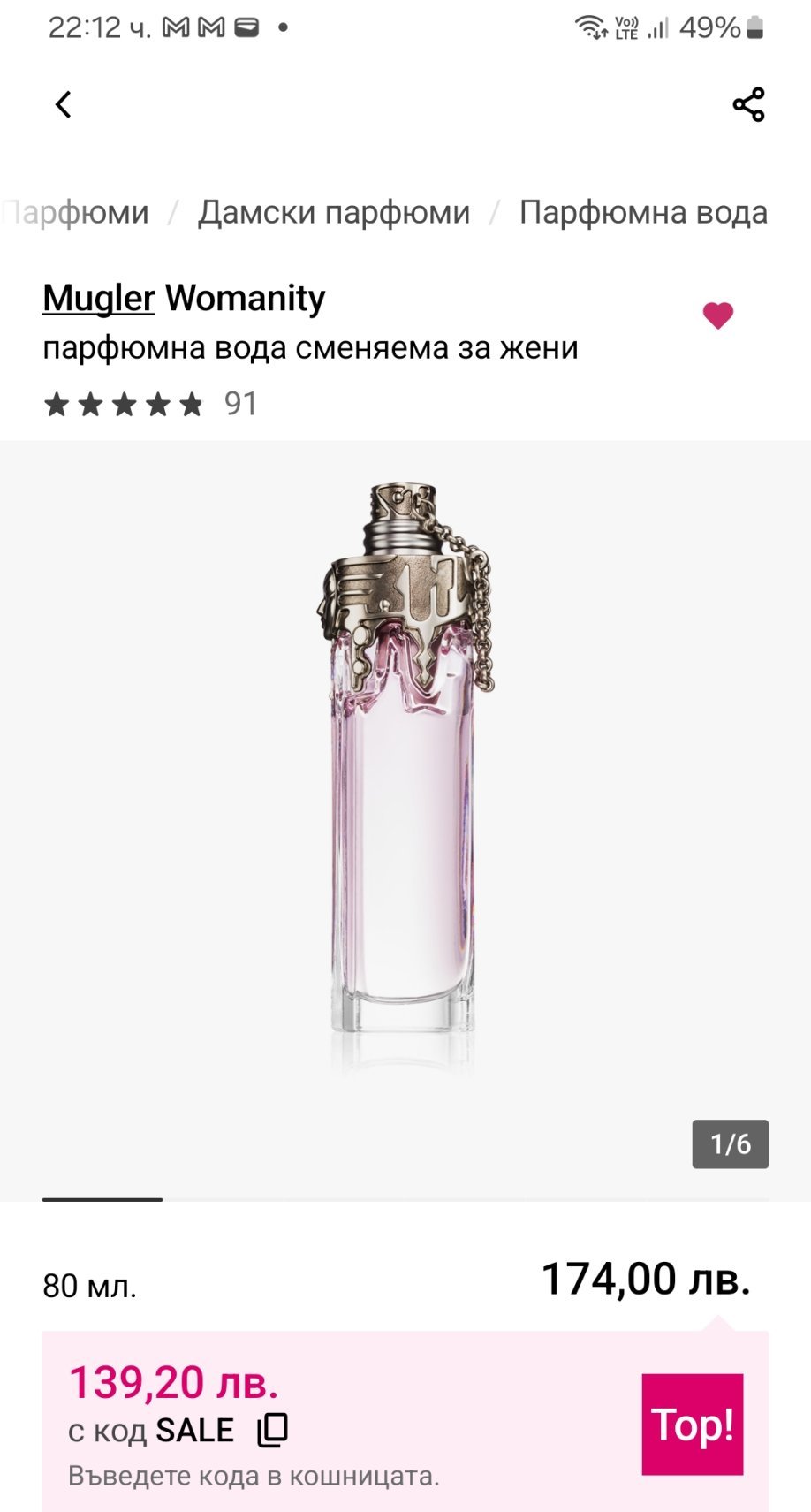The image size is (811, 1512).
Task: Open the Парфюмна вода breadcrumb
Action: 642,213
